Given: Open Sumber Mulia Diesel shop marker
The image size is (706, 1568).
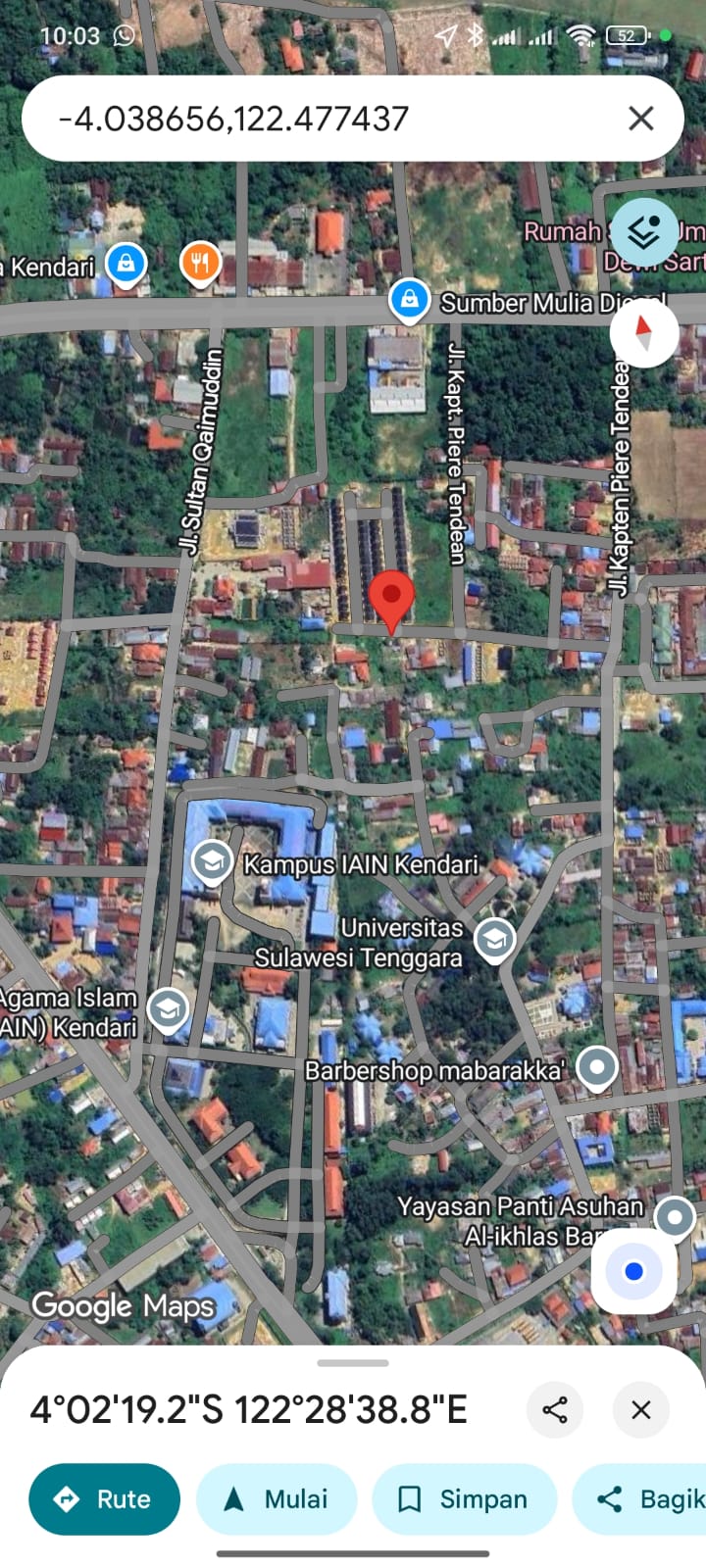Looking at the screenshot, I should click(410, 298).
